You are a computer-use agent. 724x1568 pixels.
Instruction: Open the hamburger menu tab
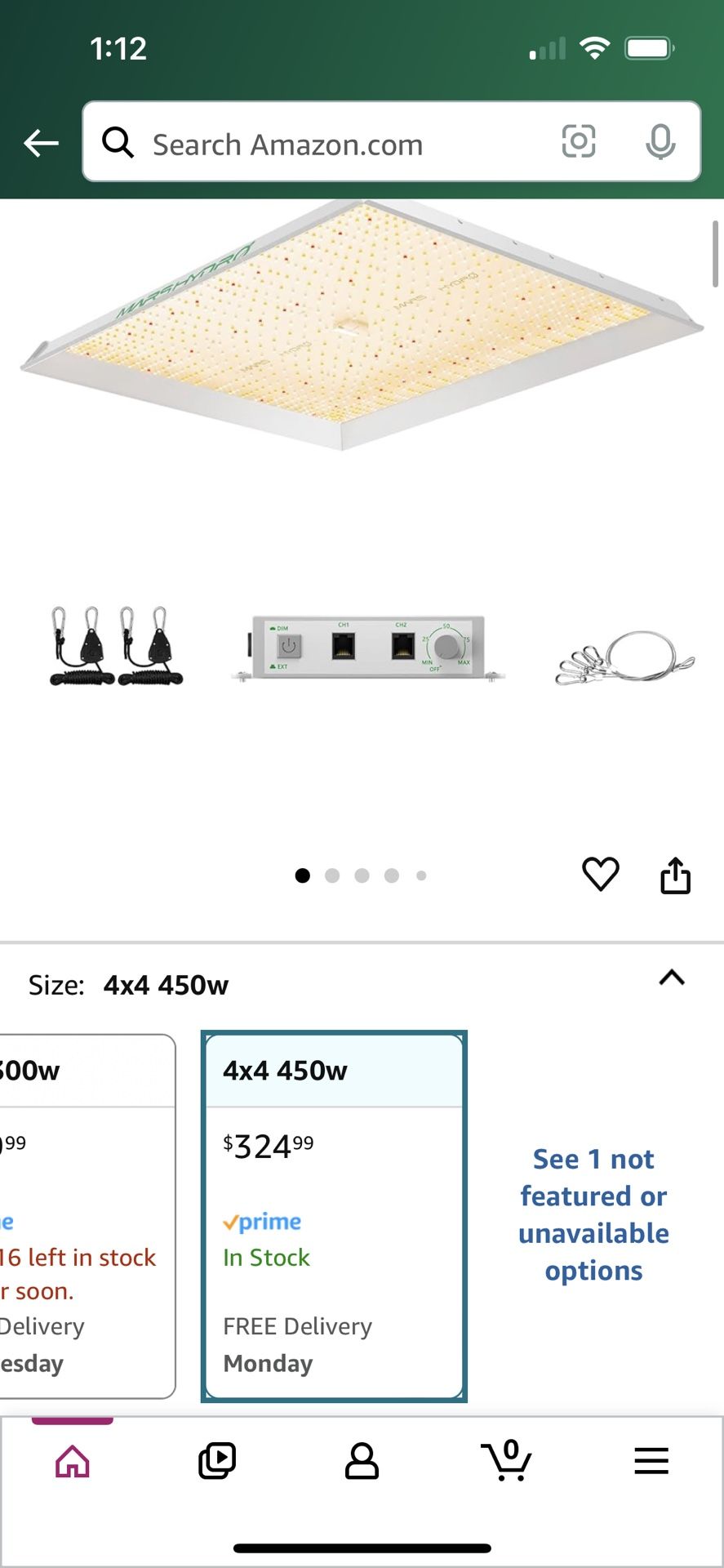651,1461
